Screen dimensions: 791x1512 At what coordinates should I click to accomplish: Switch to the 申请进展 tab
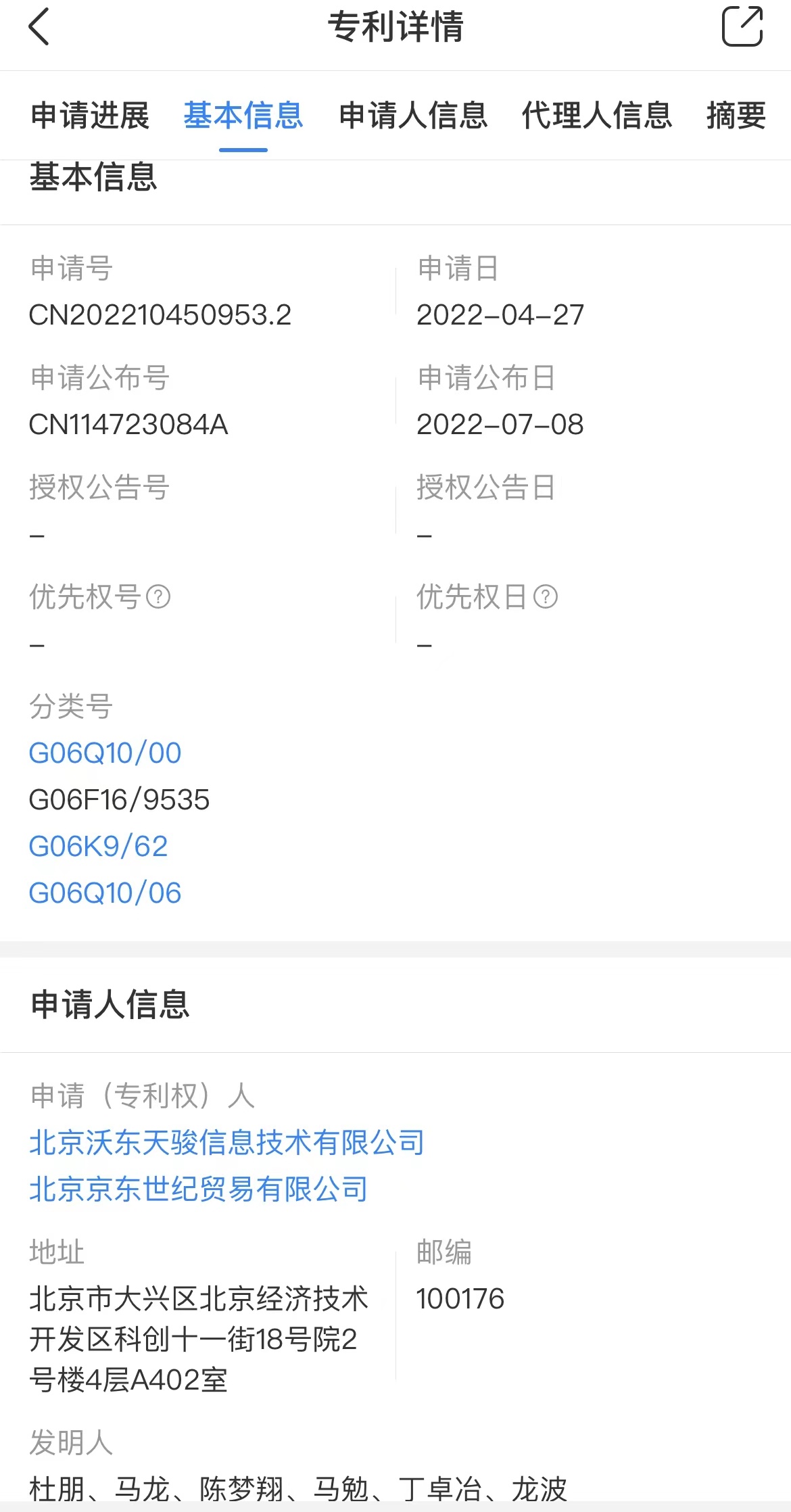[91, 115]
